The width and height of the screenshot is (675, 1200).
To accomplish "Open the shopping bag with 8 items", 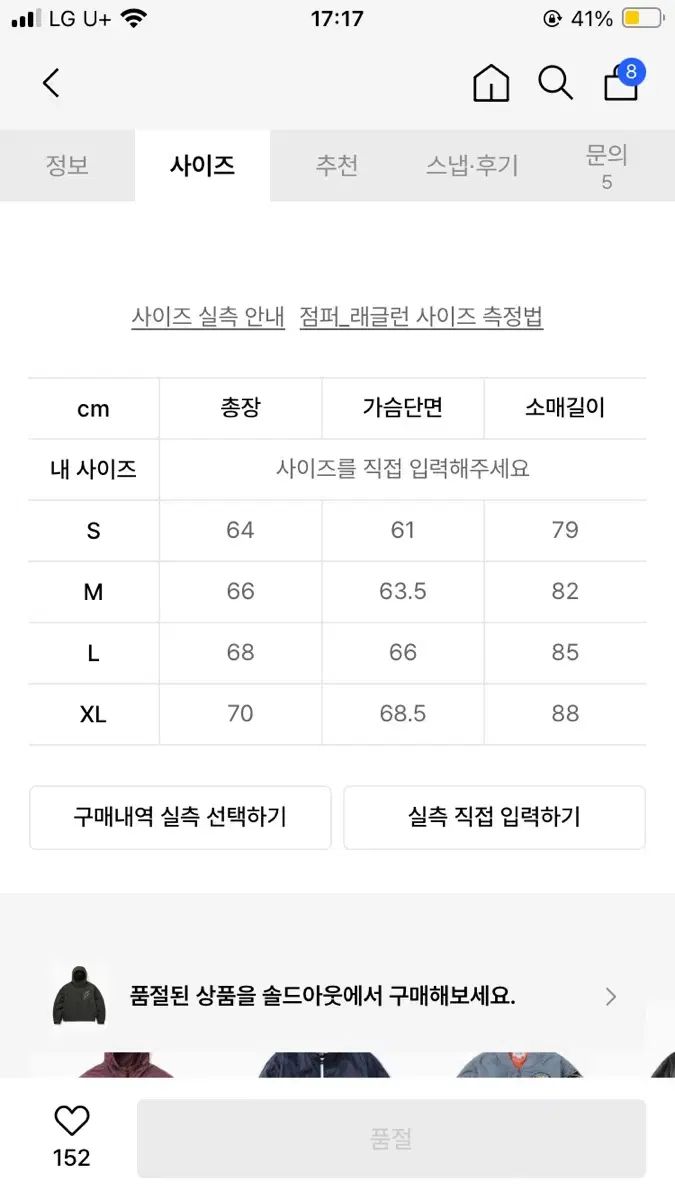I will pos(623,81).
